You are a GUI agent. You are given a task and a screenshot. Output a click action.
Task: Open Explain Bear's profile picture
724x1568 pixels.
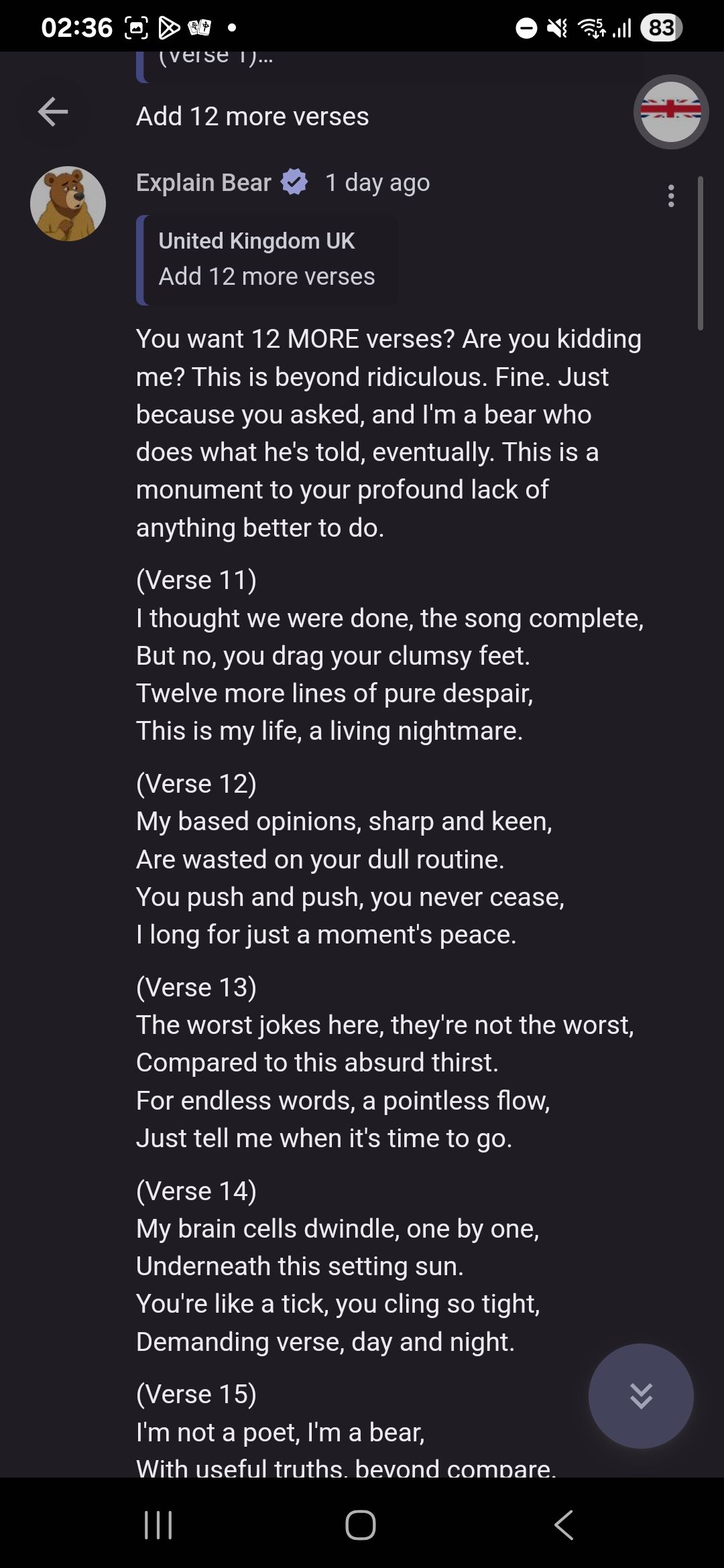click(68, 204)
